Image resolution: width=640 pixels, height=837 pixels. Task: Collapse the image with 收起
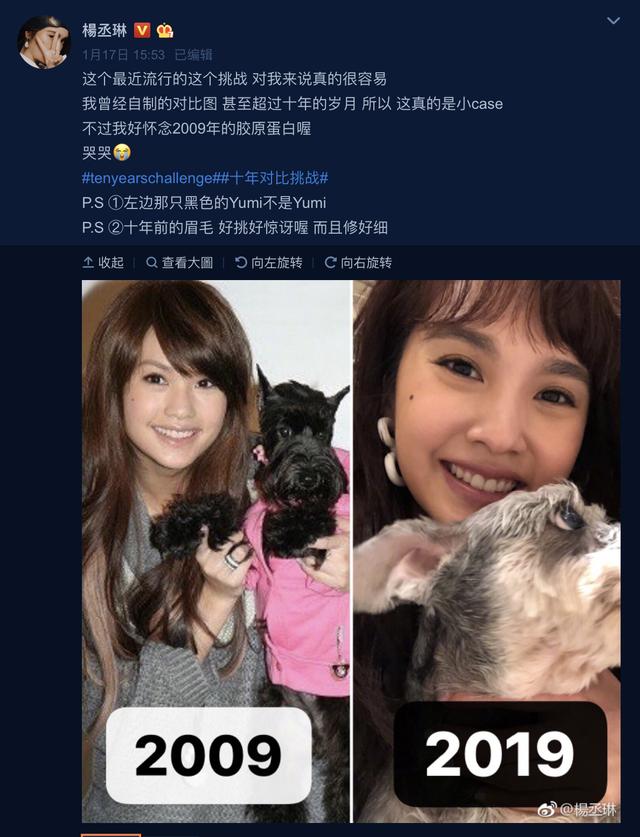pos(103,262)
